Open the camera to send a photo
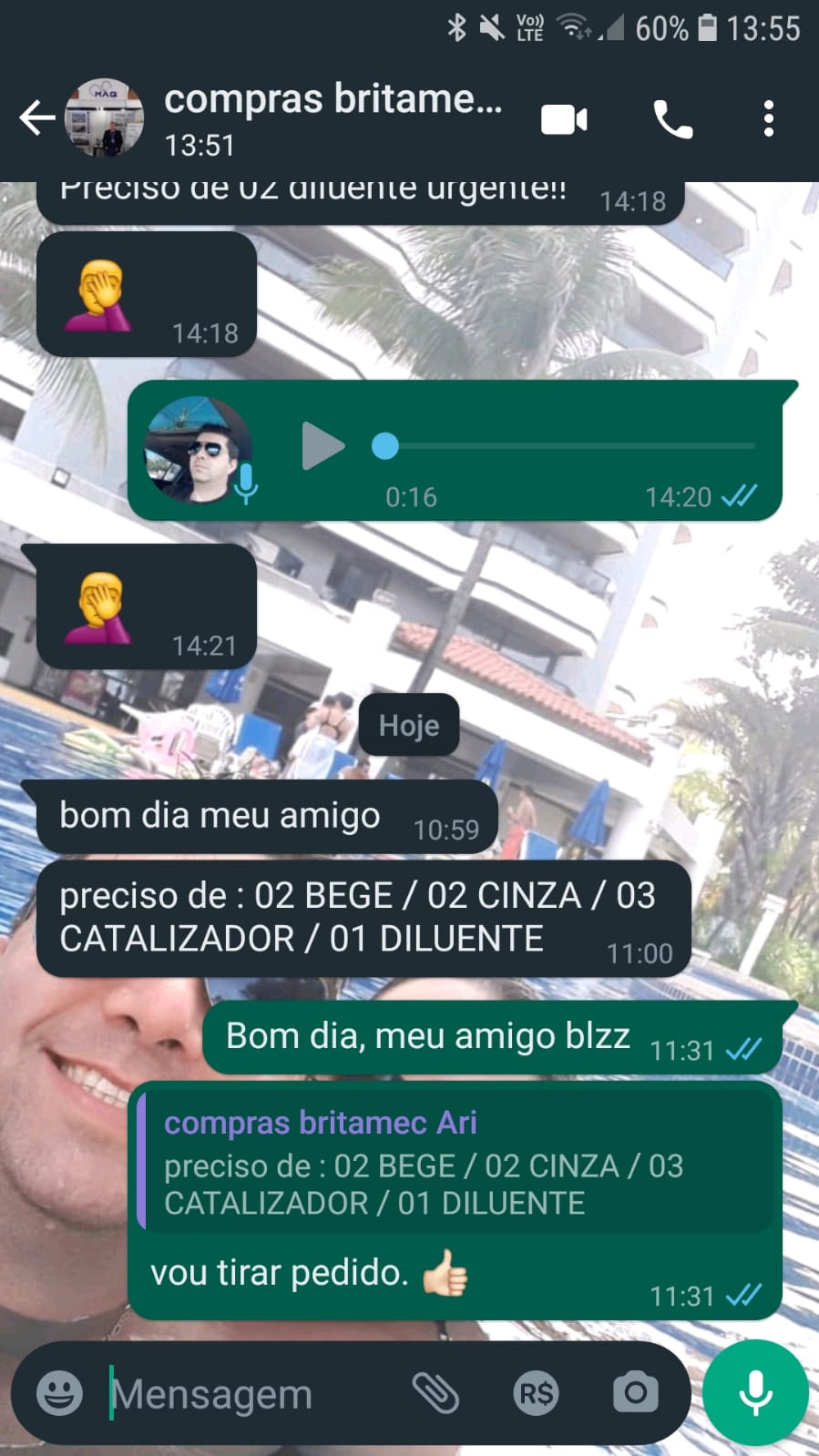The height and width of the screenshot is (1456, 819). [635, 1393]
